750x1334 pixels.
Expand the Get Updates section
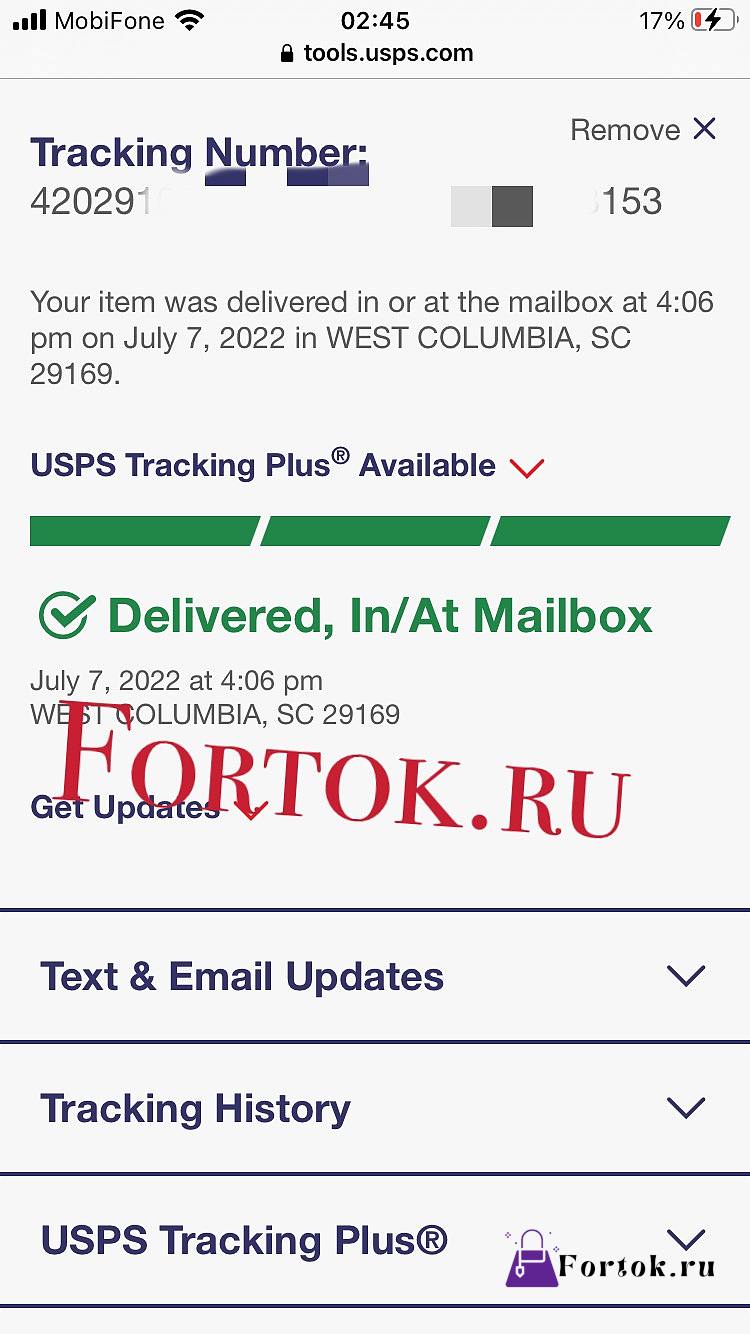click(147, 807)
